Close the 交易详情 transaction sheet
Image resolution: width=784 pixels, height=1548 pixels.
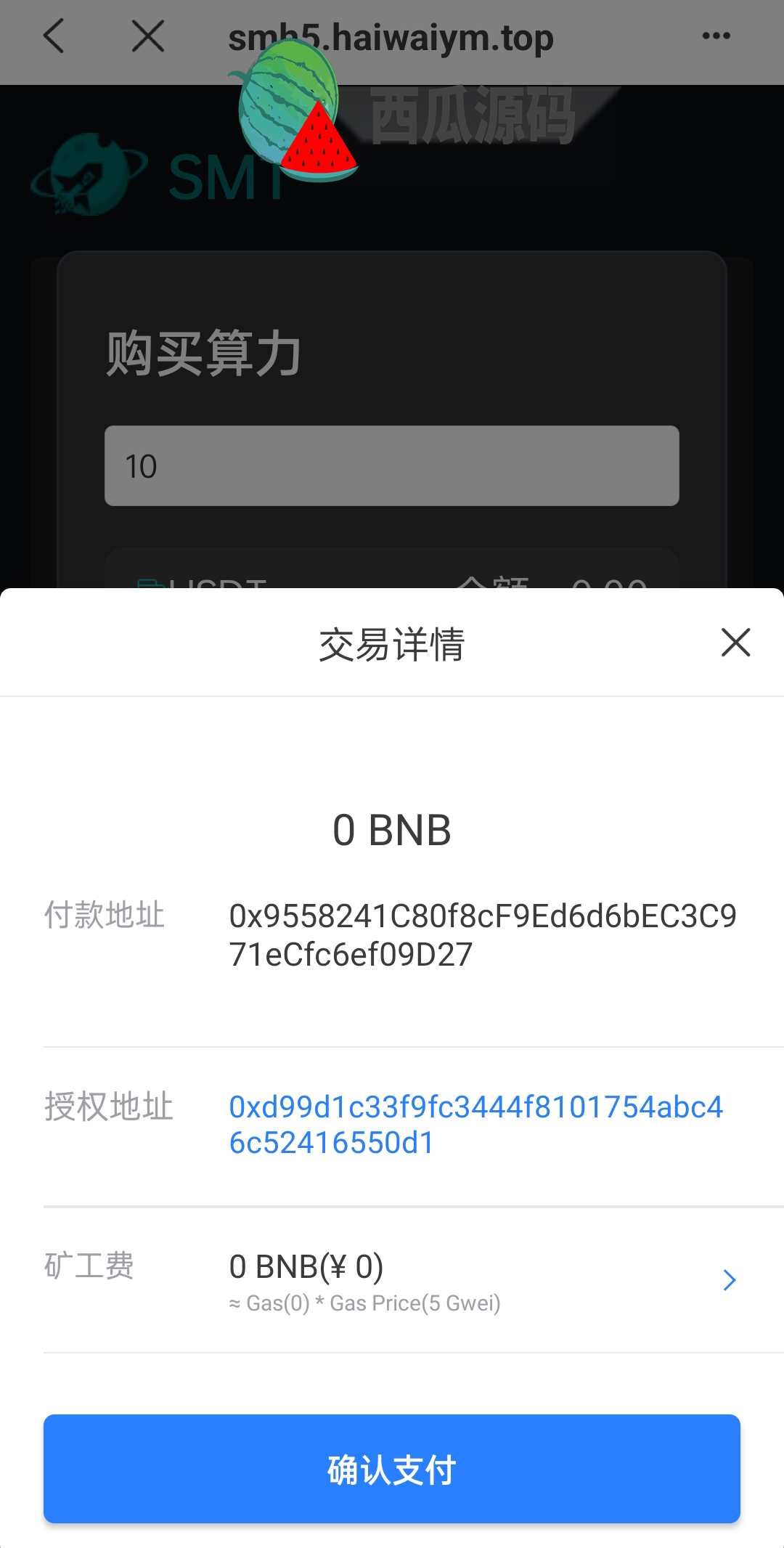(x=735, y=643)
